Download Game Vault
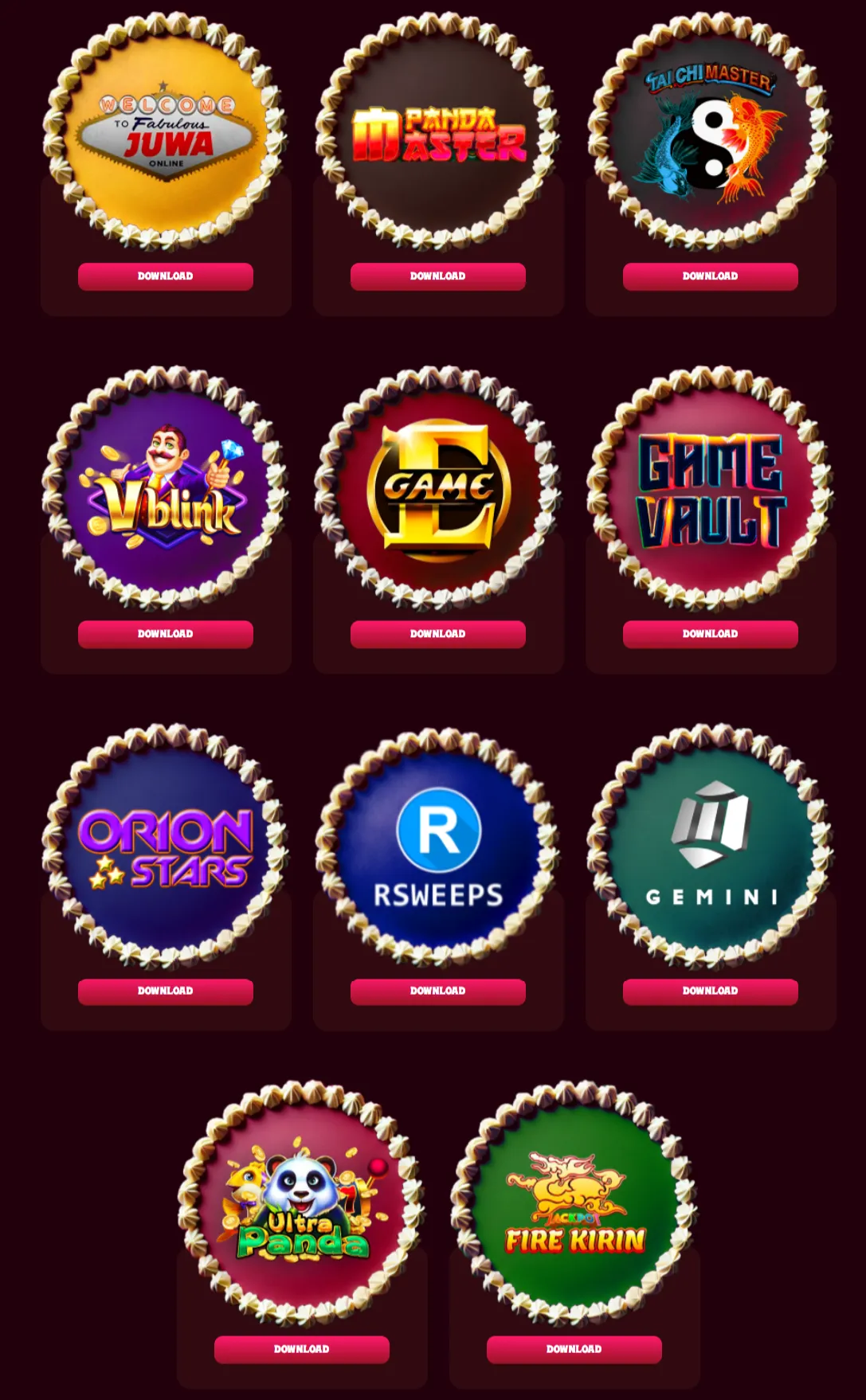Viewport: 866px width, 1400px height. pos(711,634)
